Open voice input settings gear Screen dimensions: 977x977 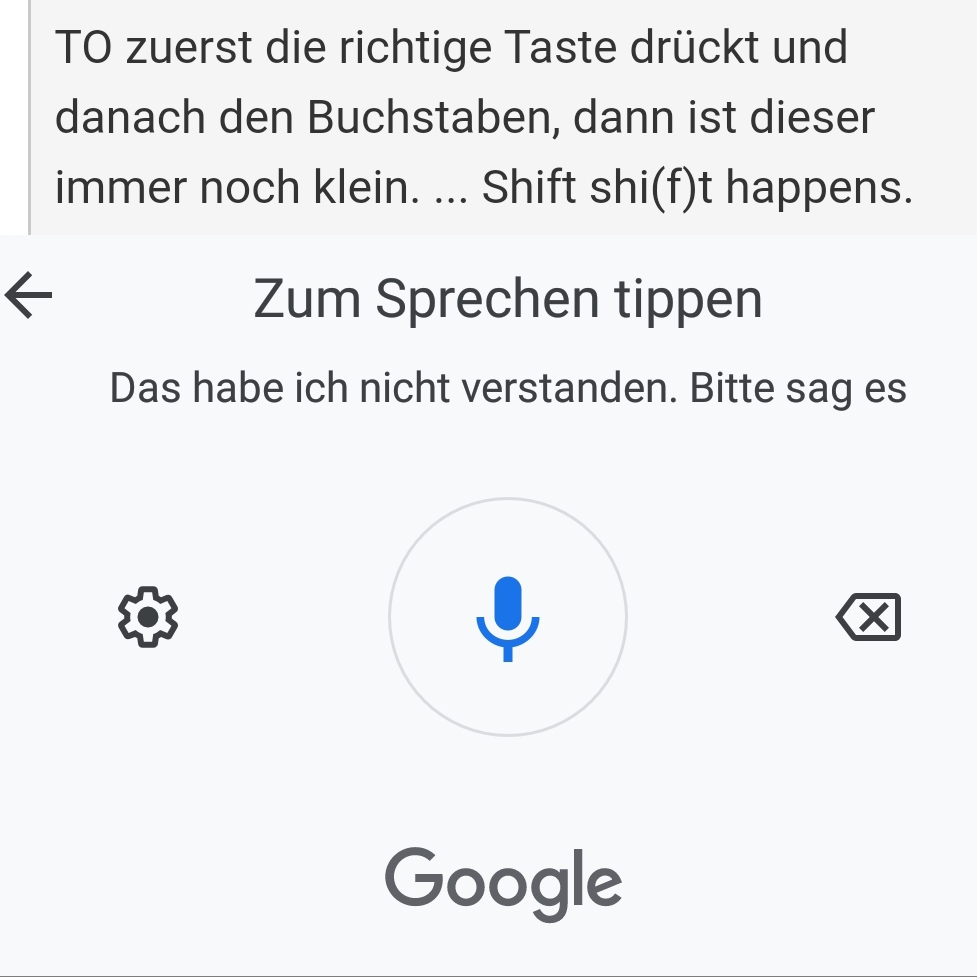[x=148, y=617]
